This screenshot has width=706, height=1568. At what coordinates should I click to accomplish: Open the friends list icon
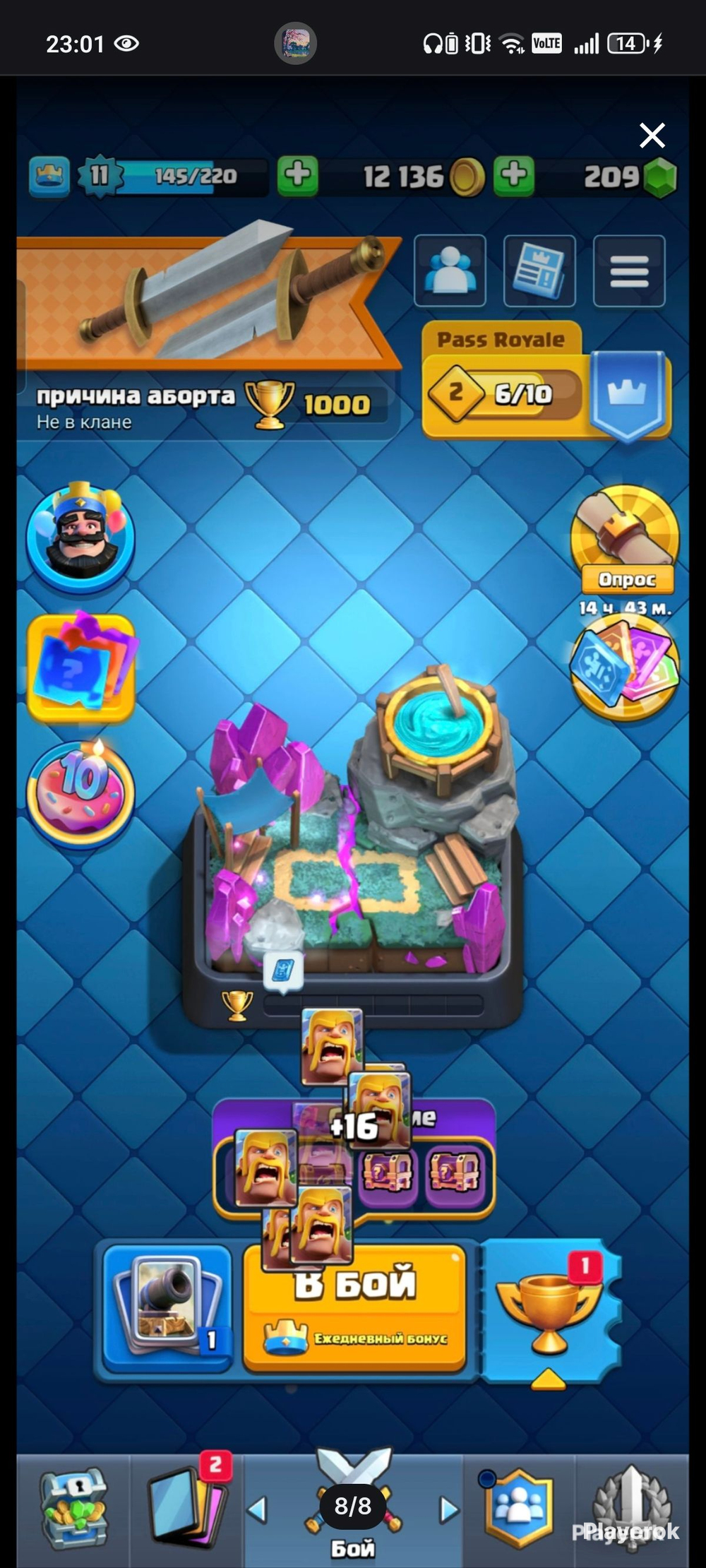[x=450, y=271]
